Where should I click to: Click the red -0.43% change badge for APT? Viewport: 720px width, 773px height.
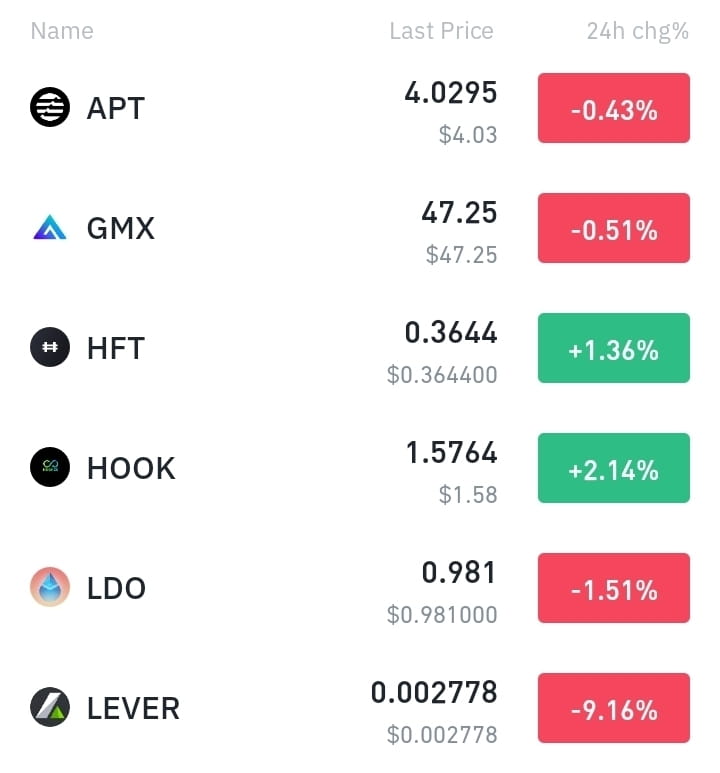pyautogui.click(x=613, y=108)
